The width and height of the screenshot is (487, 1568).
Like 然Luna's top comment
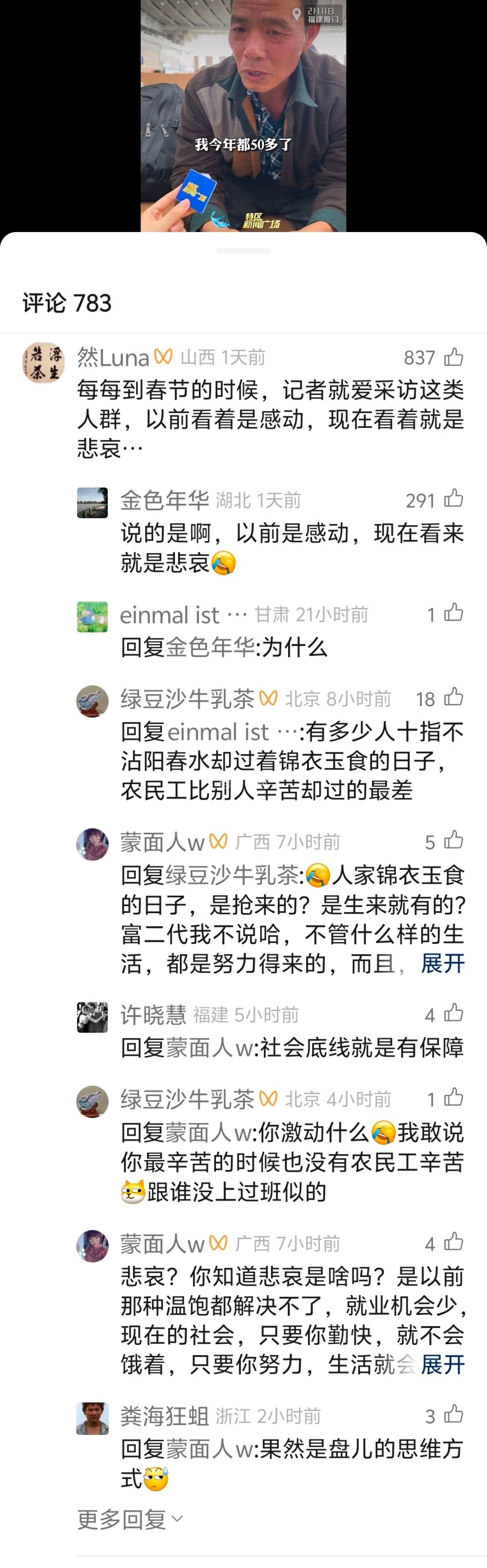(453, 357)
